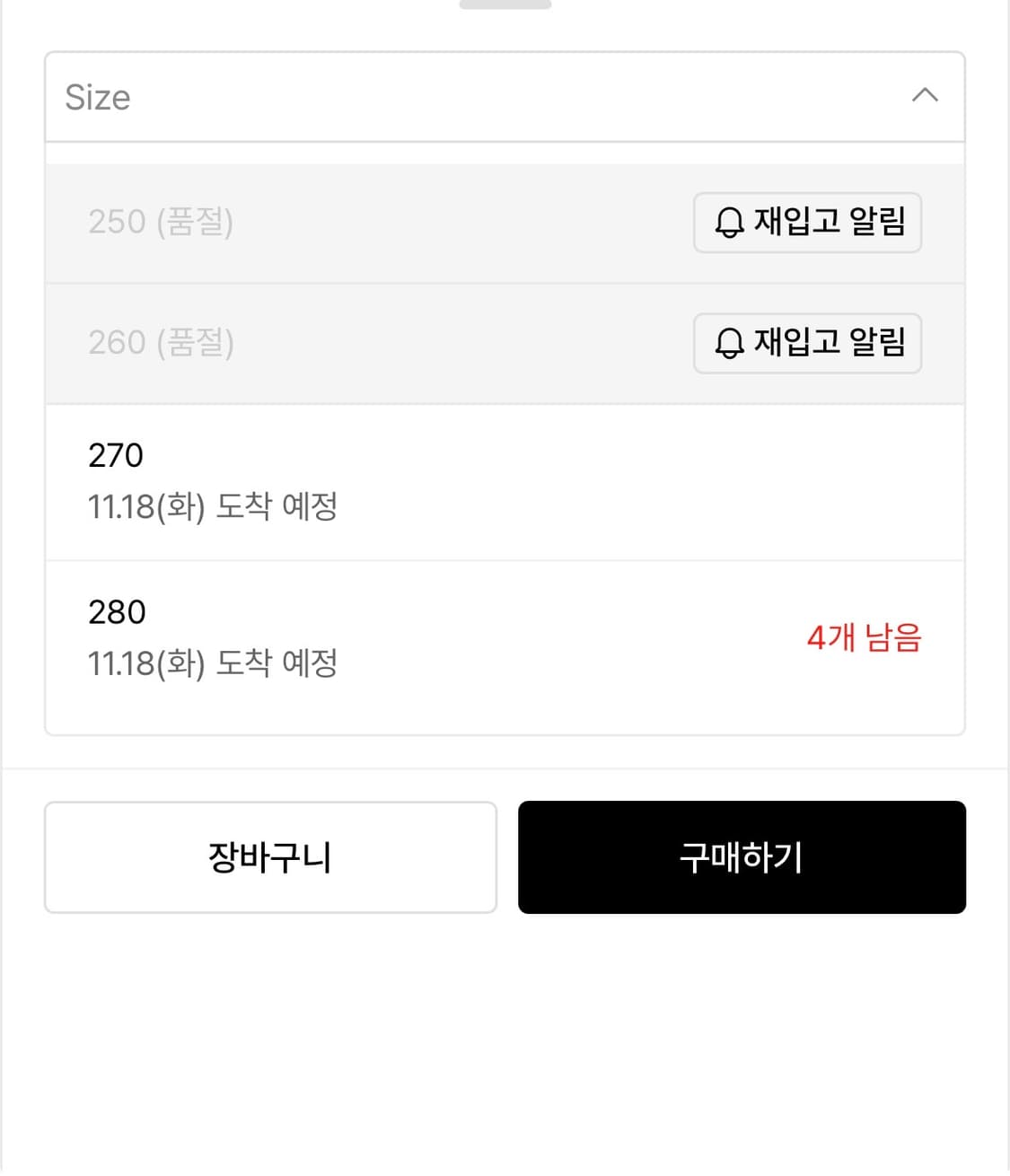Tap the restock alert bell on the first sold-out row
Screen dimensions: 1010x1176
point(728,224)
